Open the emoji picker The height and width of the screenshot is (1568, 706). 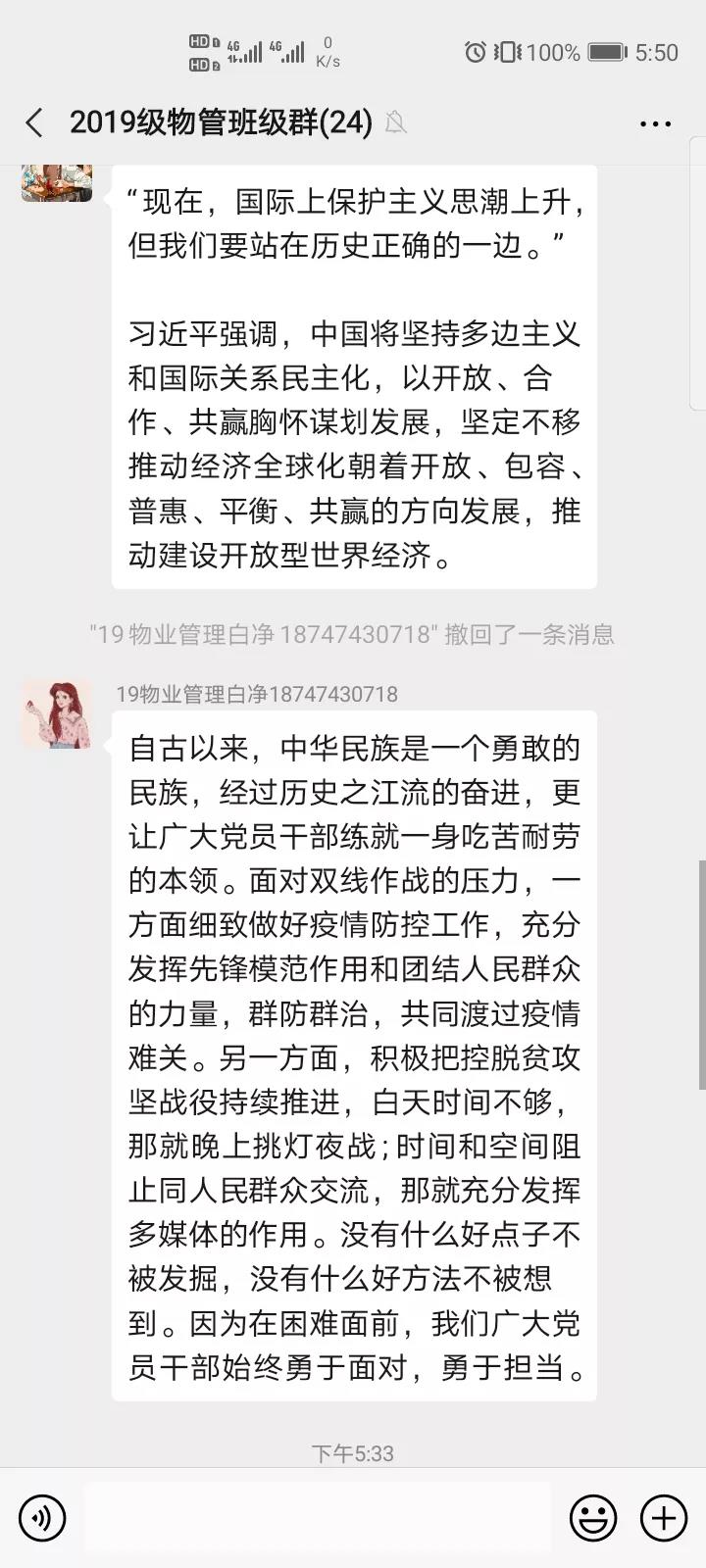(593, 1518)
